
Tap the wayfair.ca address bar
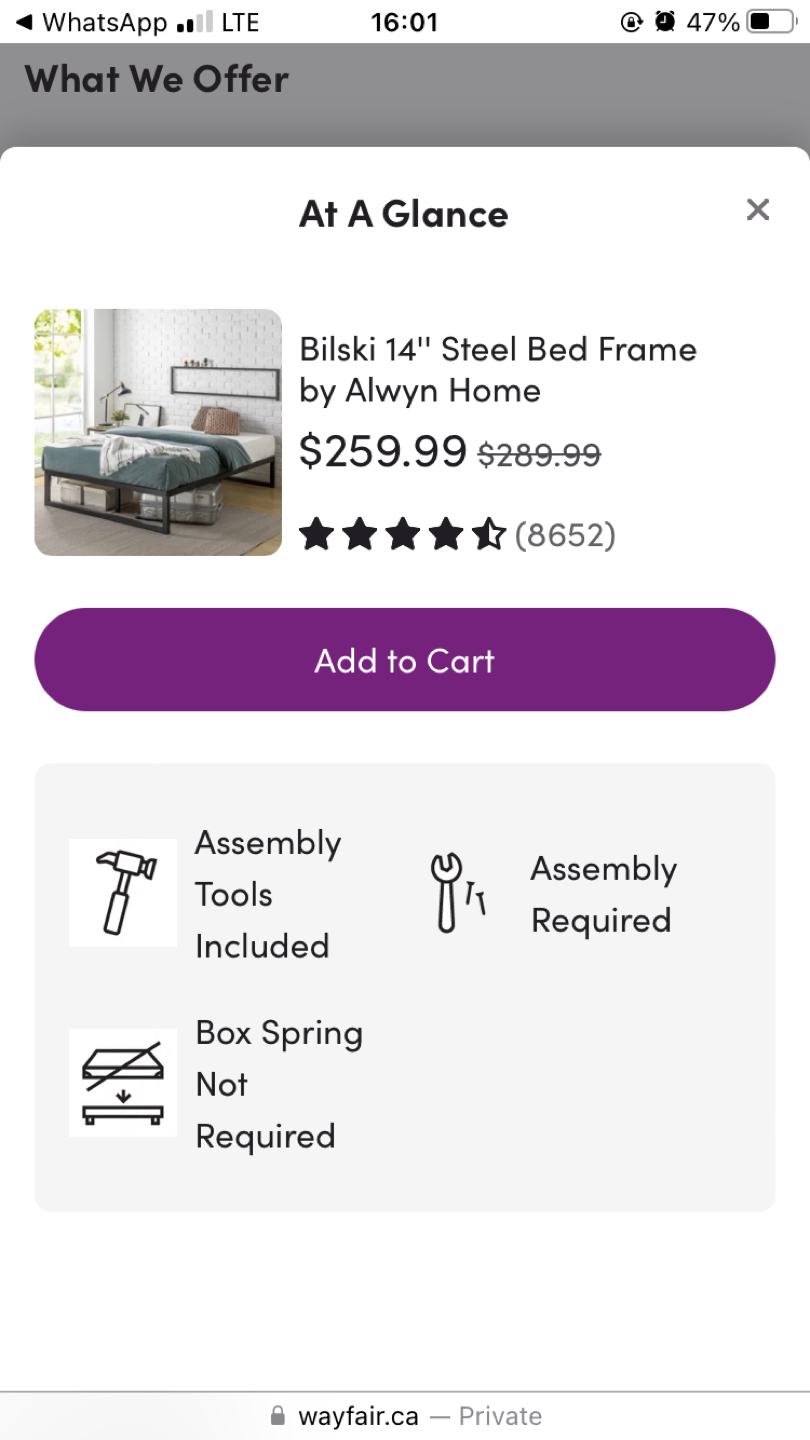[x=405, y=1416]
